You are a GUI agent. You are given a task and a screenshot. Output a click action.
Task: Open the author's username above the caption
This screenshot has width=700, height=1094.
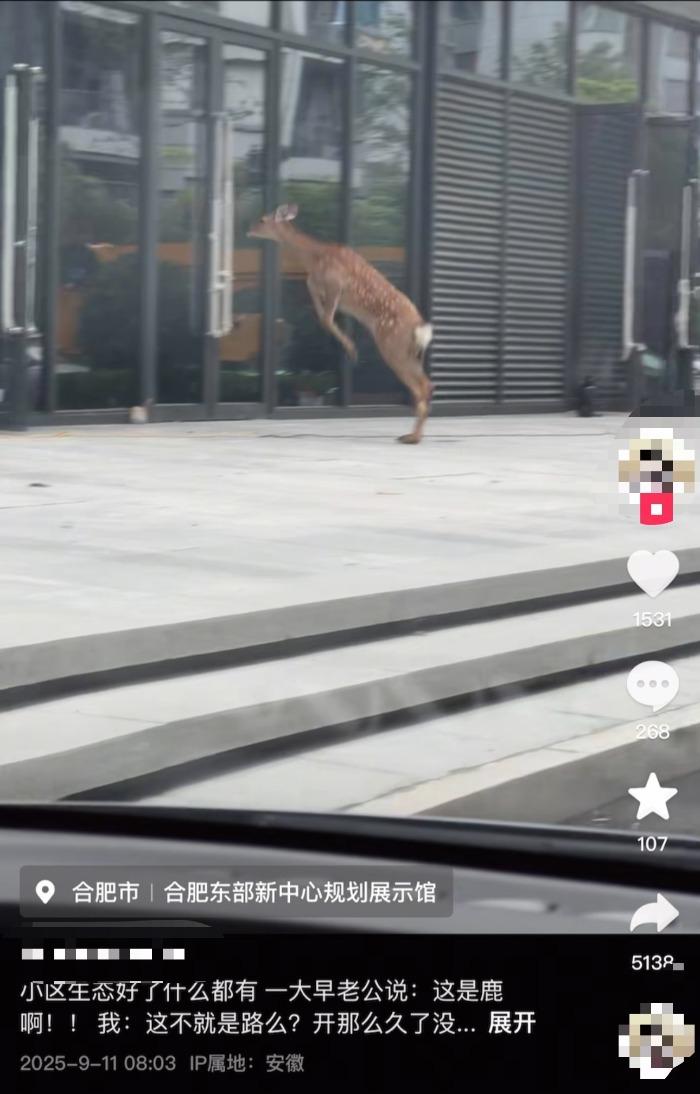(102, 954)
